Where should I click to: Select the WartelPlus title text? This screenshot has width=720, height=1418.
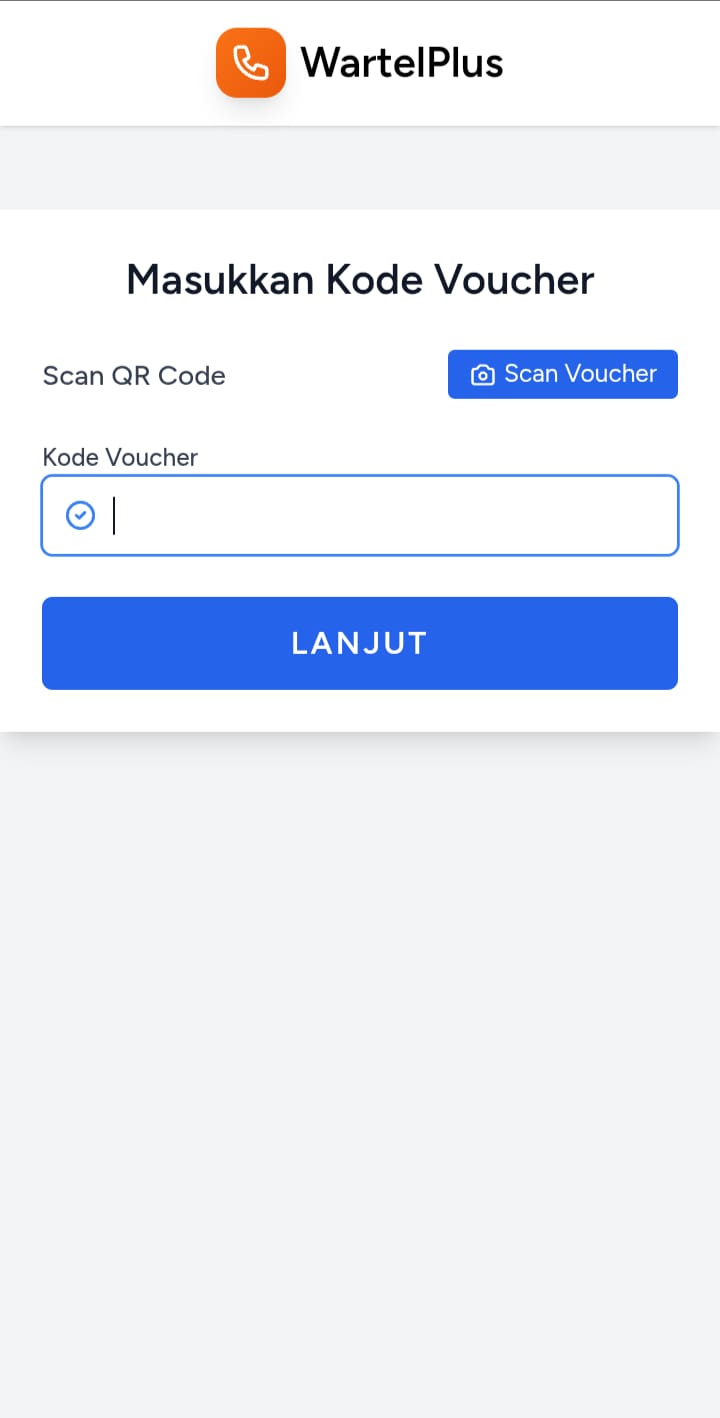403,62
